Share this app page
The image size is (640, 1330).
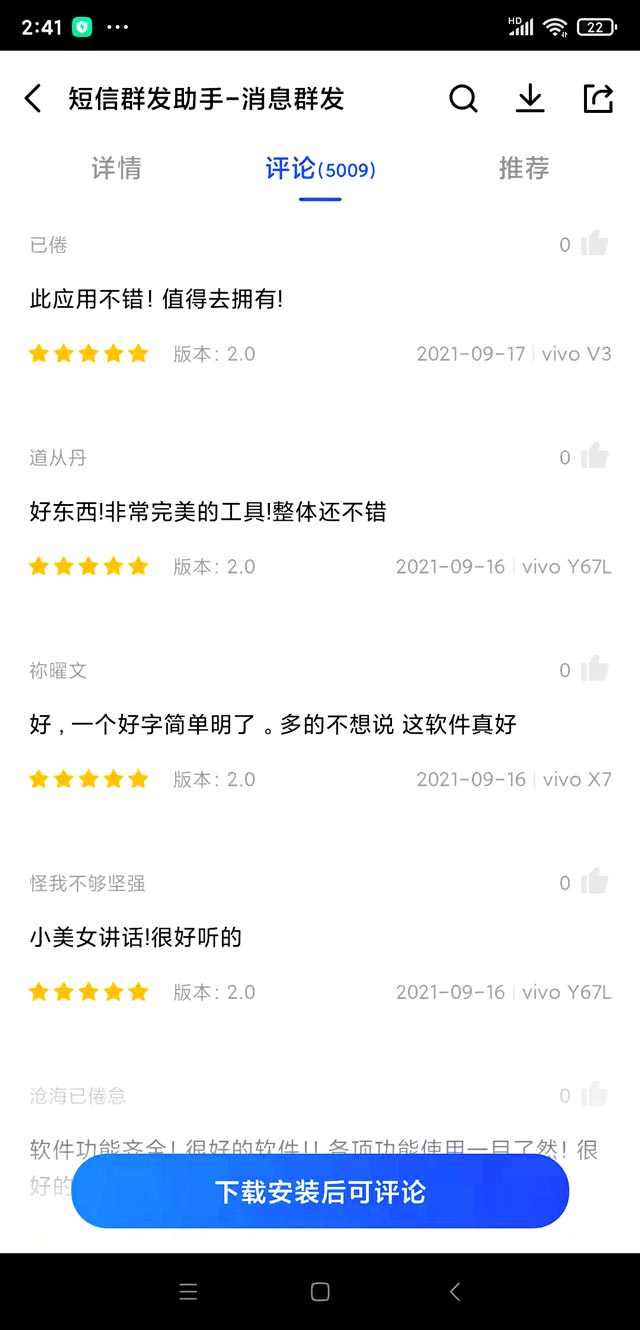[x=597, y=99]
